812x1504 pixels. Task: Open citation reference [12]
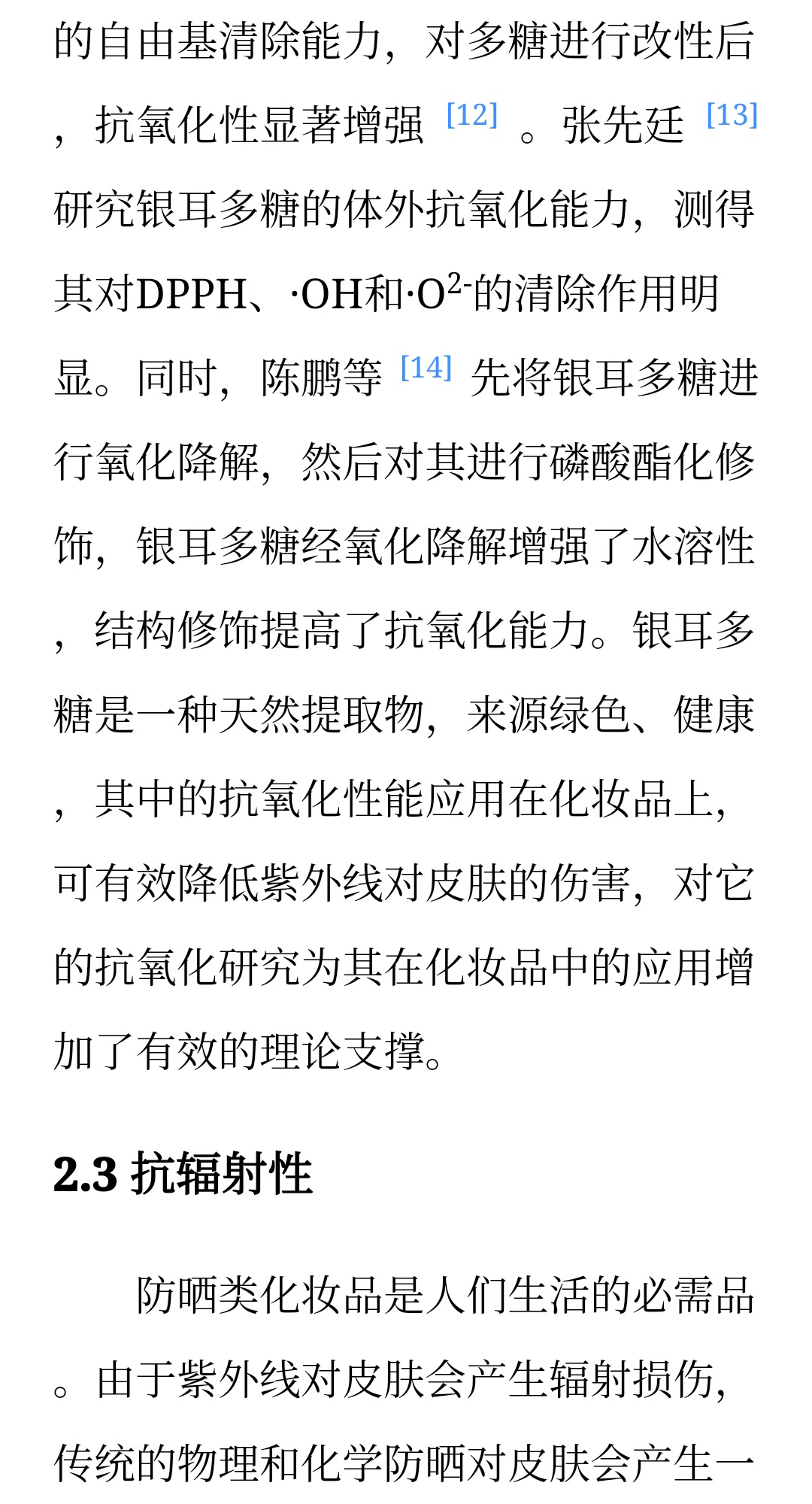[472, 115]
